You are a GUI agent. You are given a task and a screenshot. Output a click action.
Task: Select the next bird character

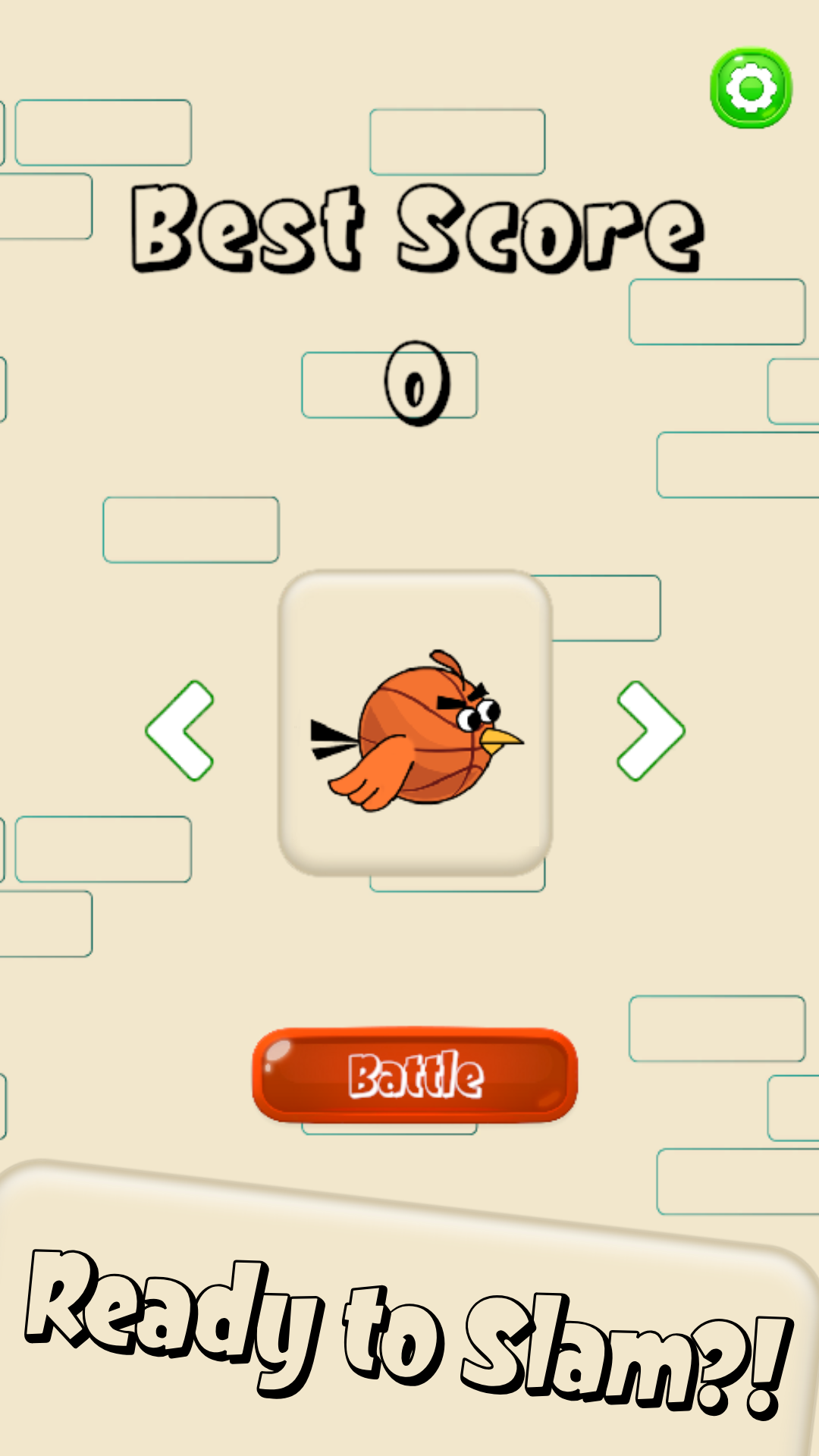click(651, 730)
